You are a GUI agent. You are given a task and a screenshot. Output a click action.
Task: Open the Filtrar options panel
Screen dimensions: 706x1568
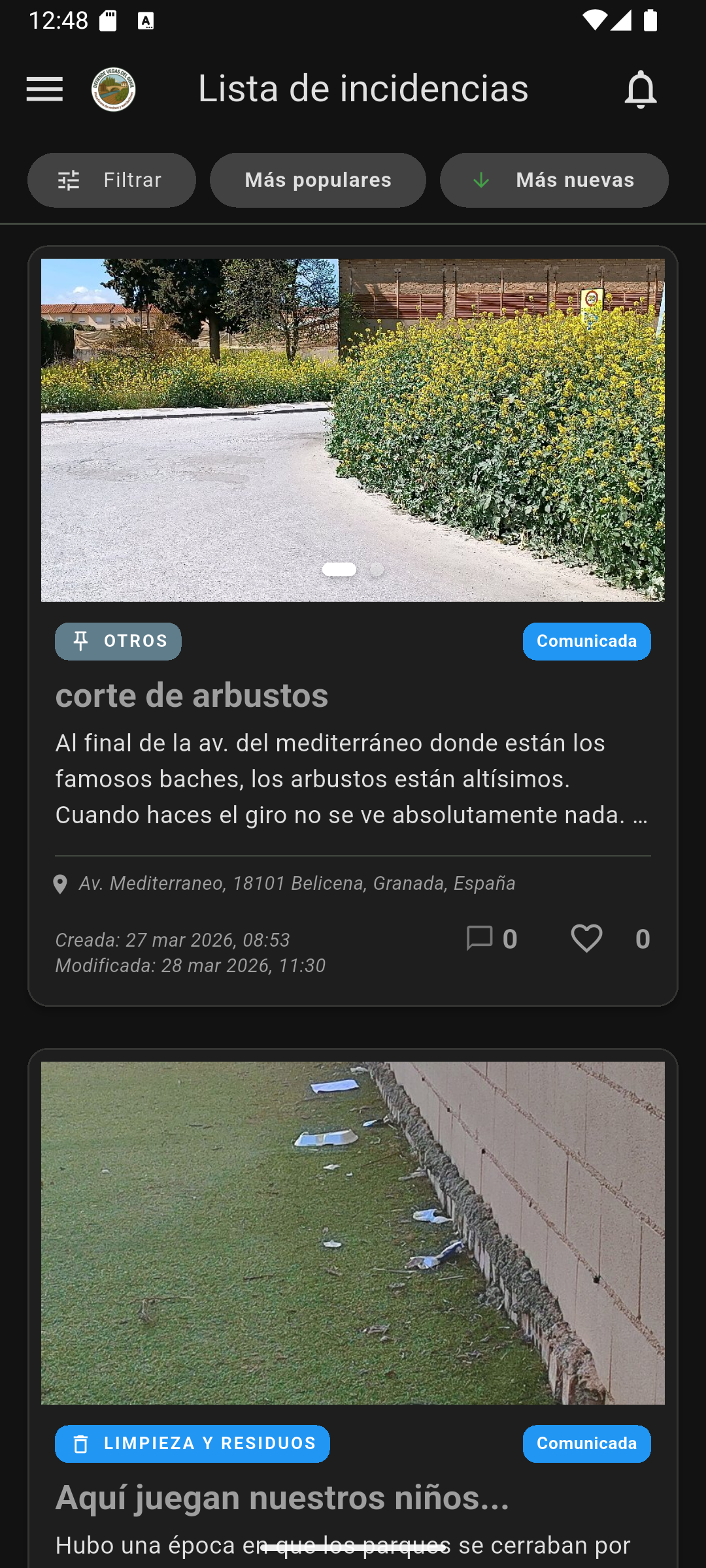[111, 180]
